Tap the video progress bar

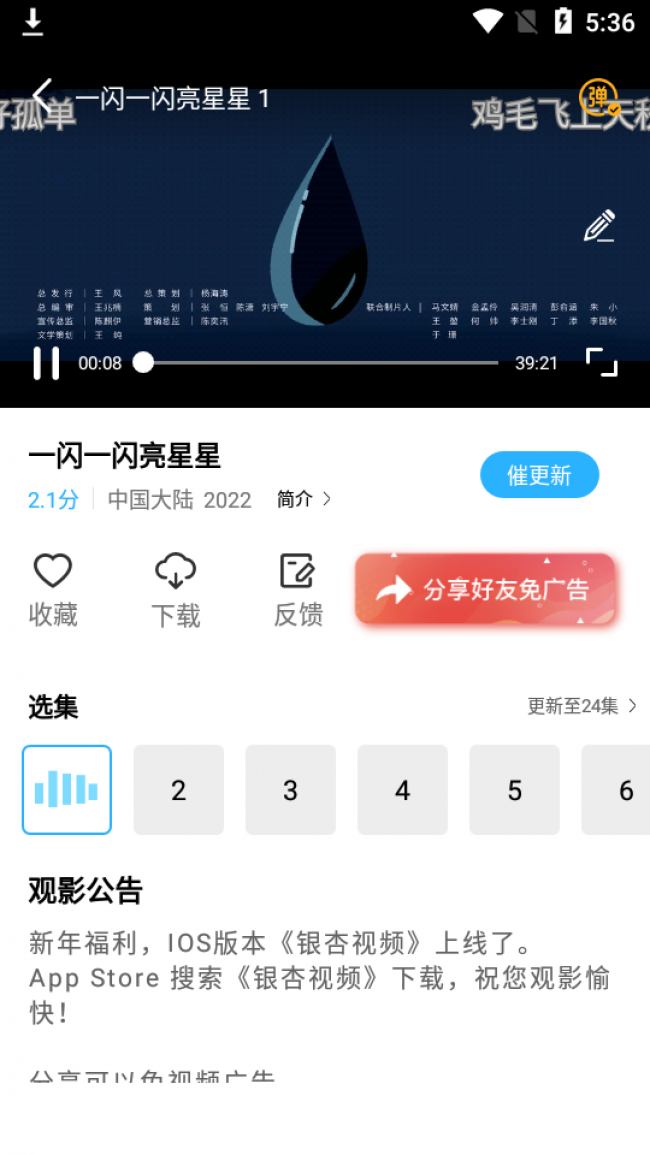pyautogui.click(x=320, y=363)
